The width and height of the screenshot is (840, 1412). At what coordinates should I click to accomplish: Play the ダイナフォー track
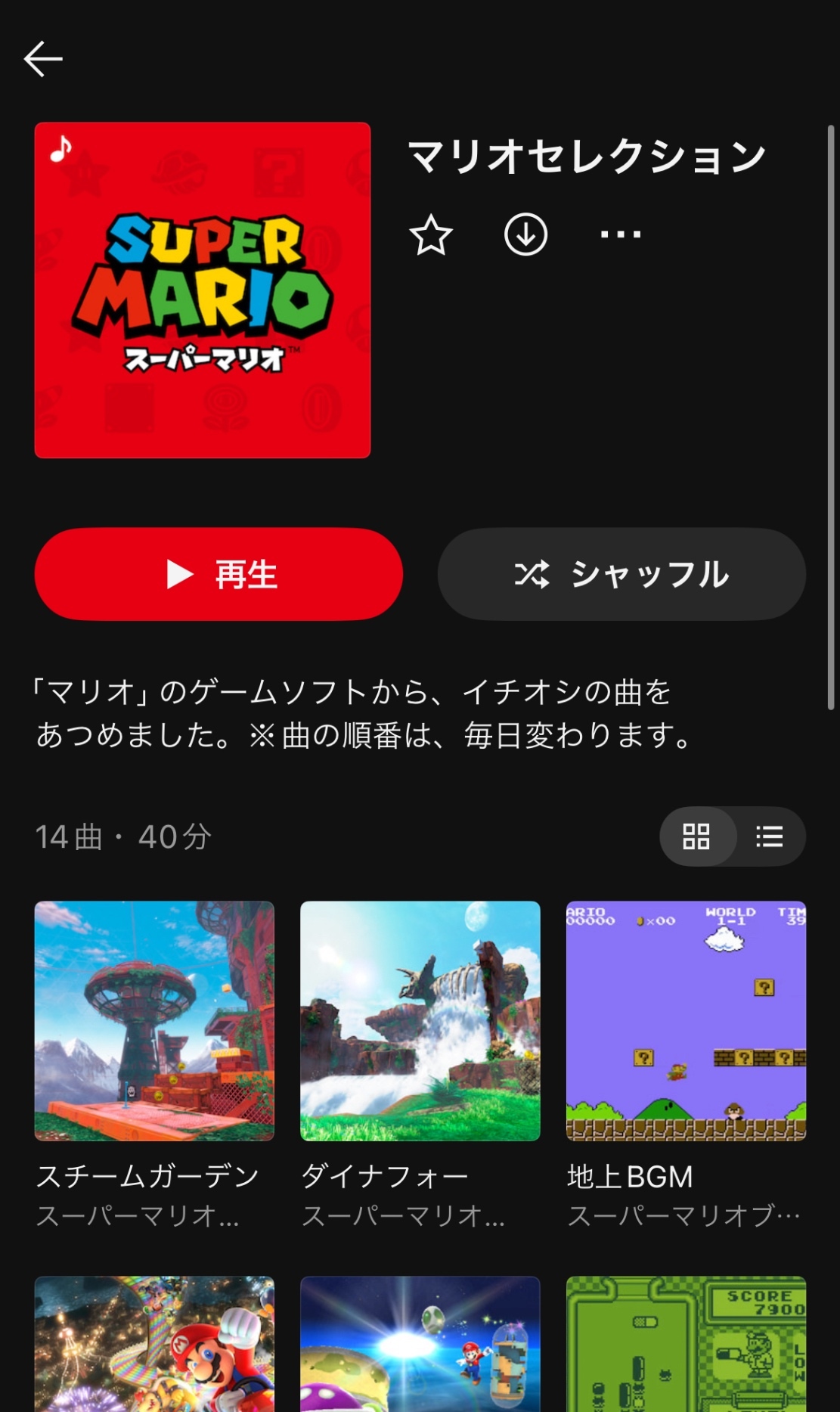(420, 1021)
